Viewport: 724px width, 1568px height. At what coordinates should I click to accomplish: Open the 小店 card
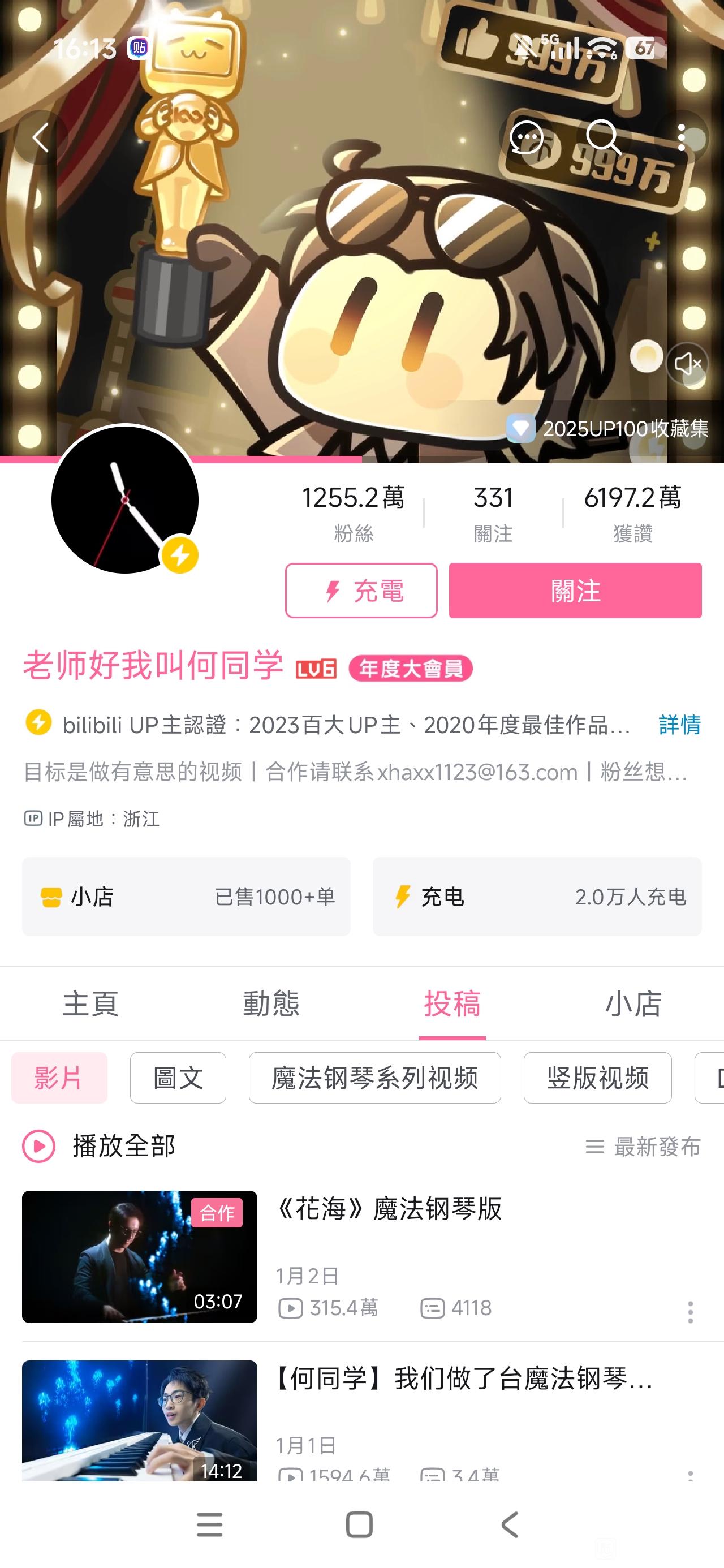coord(186,896)
